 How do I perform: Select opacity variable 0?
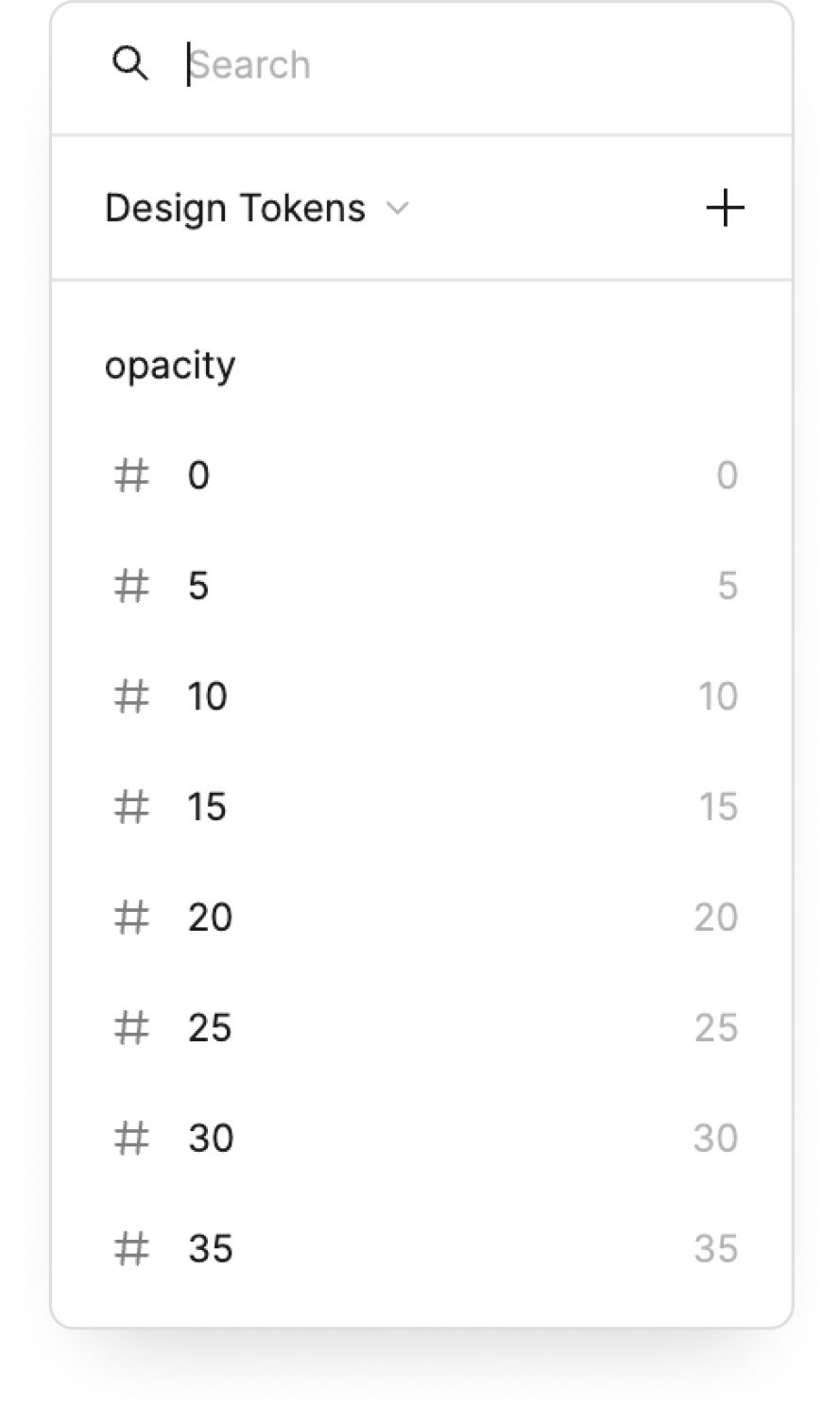click(420, 475)
